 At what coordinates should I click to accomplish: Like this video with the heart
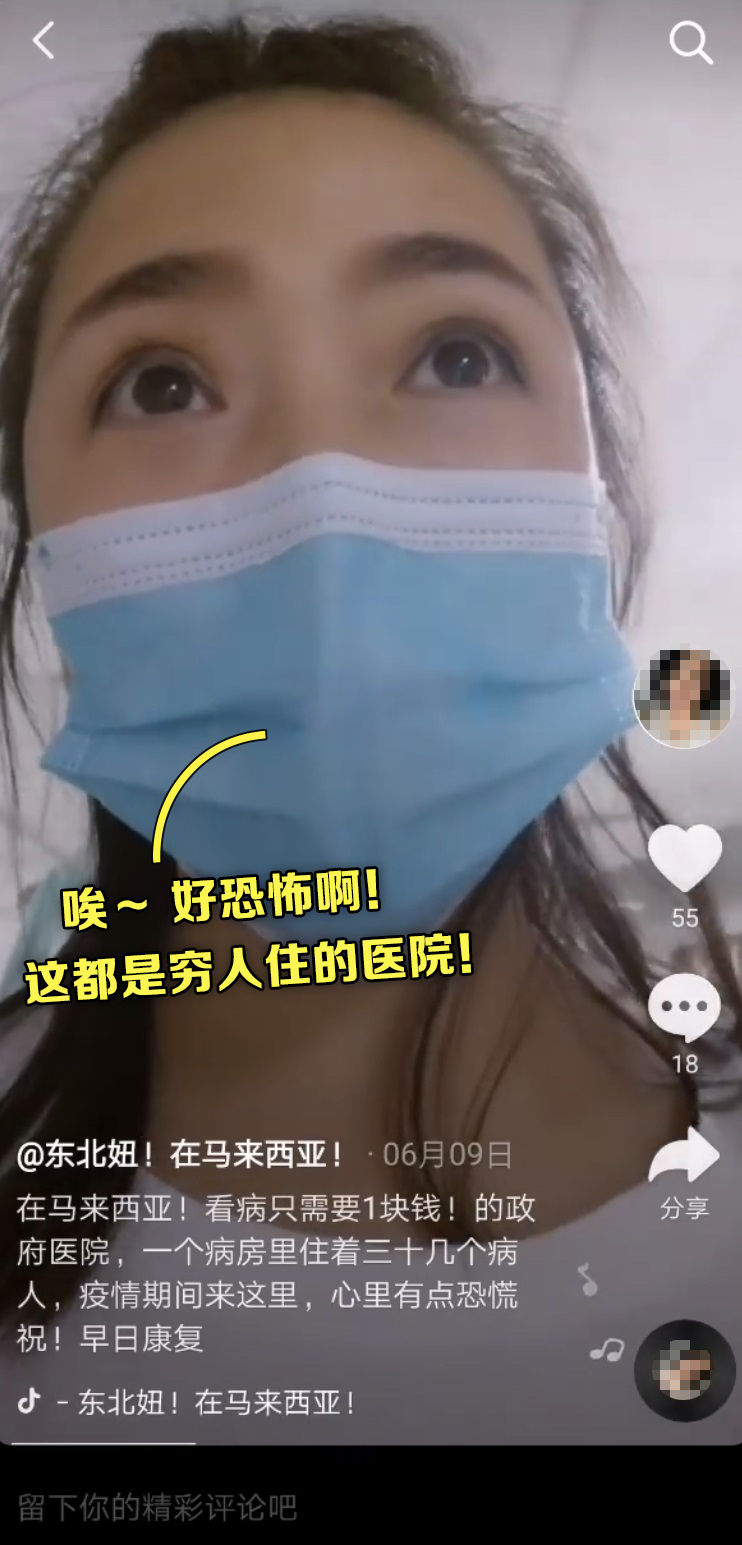pyautogui.click(x=685, y=858)
